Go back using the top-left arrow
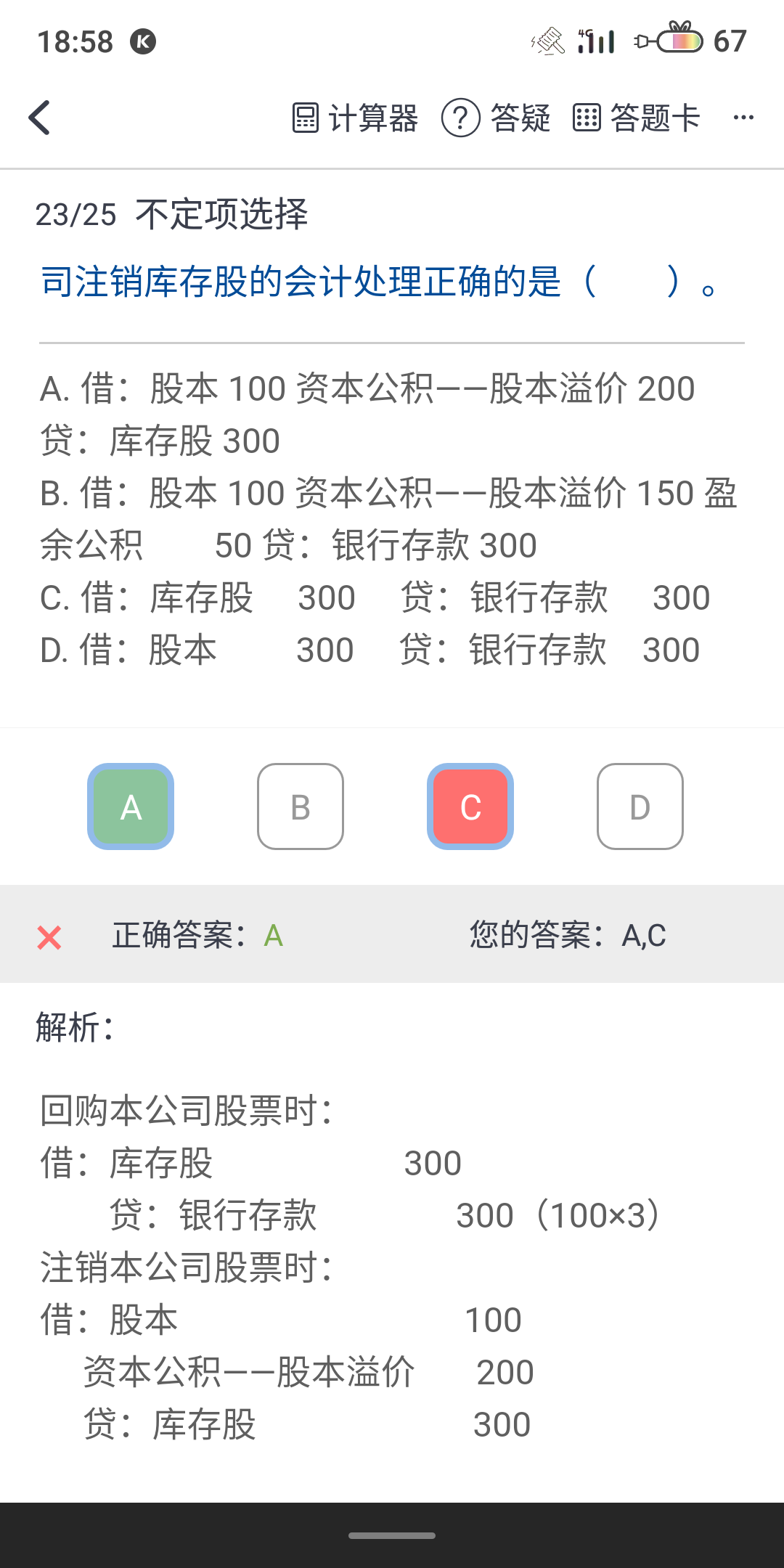 (40, 118)
